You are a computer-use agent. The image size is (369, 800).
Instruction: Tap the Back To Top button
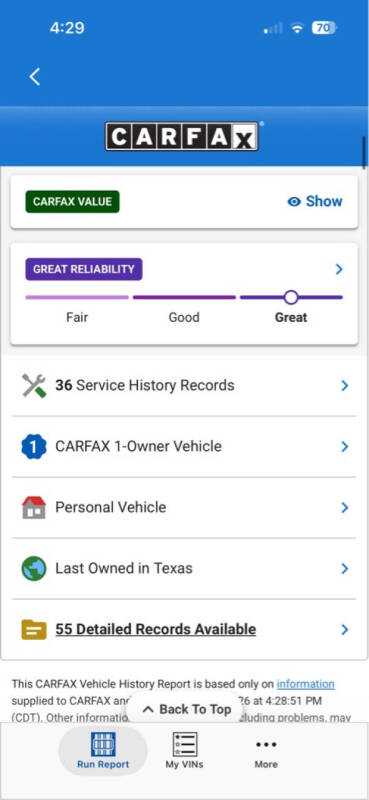(187, 709)
